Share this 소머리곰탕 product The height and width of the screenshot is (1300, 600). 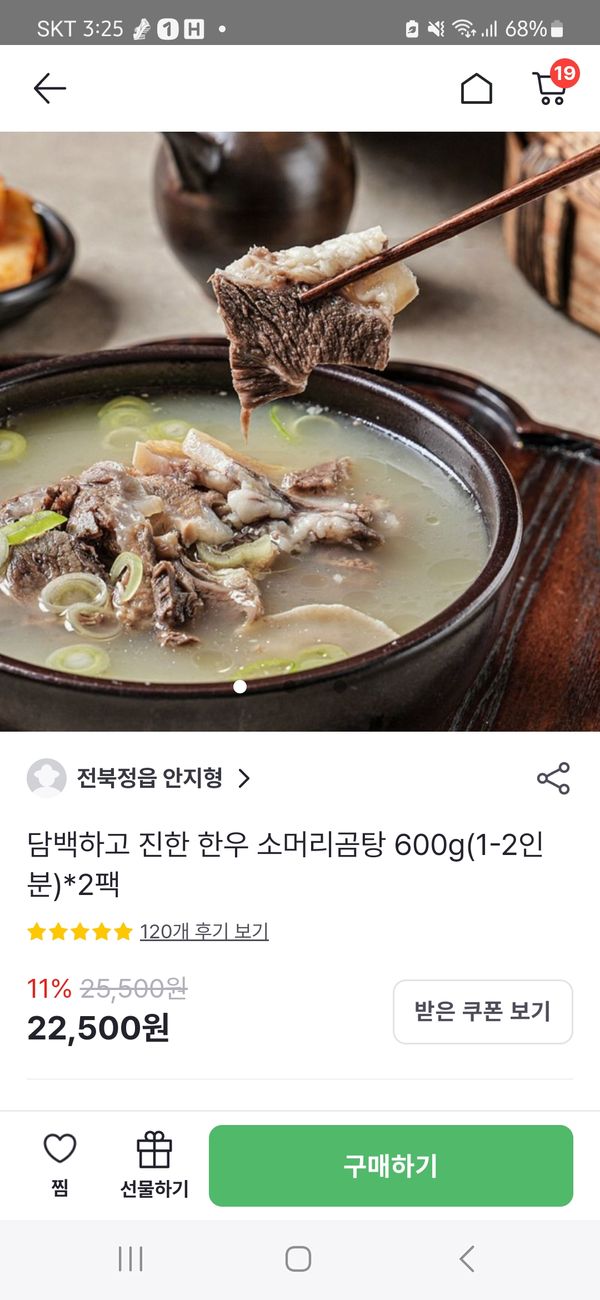pyautogui.click(x=553, y=778)
